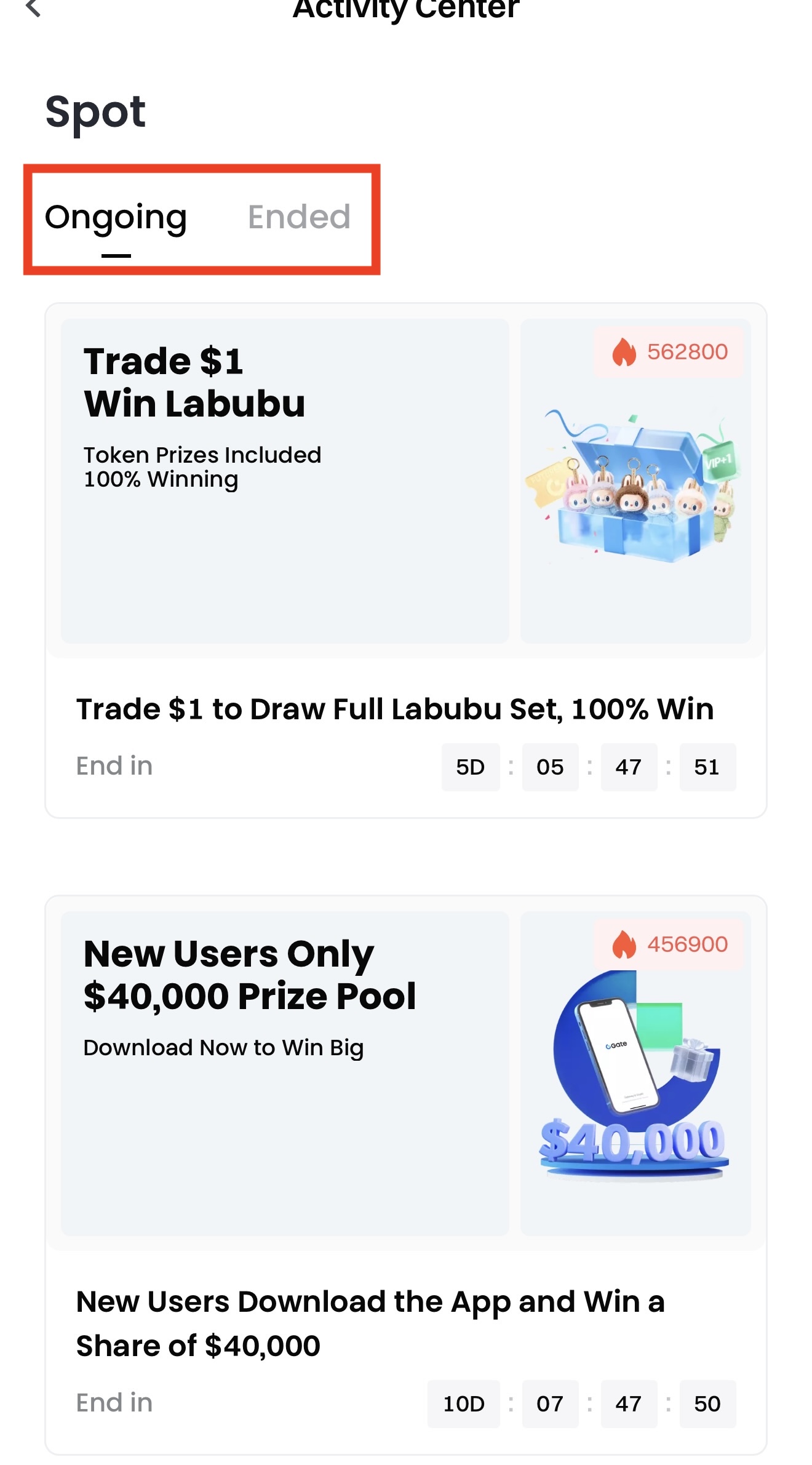Screen dimensions: 812x1465
Task: Switch to the Ended tab
Action: click(299, 217)
